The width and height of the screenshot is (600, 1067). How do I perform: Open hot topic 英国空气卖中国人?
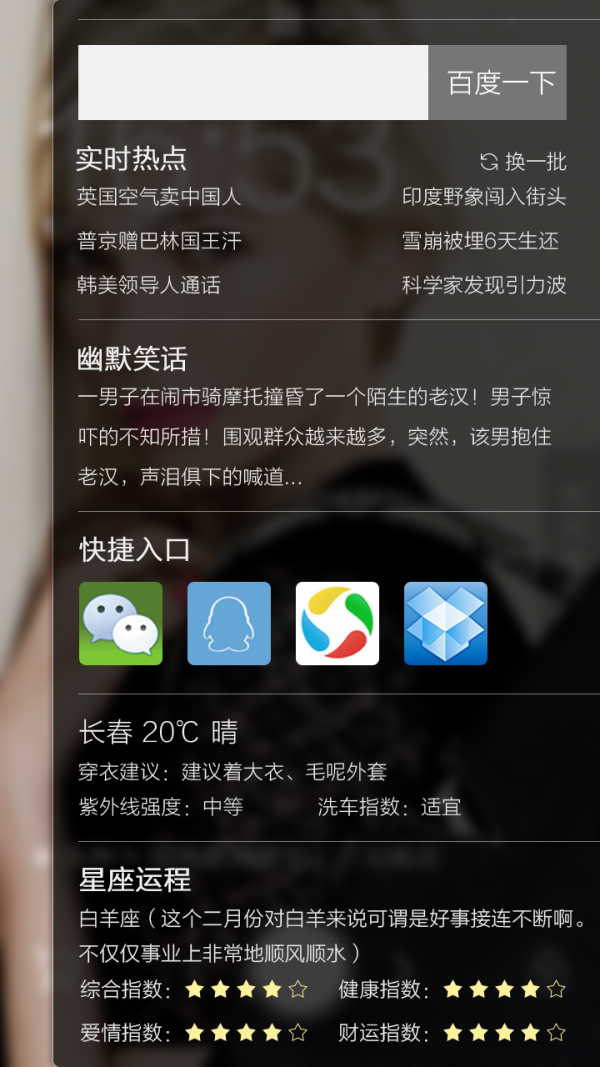pos(159,197)
